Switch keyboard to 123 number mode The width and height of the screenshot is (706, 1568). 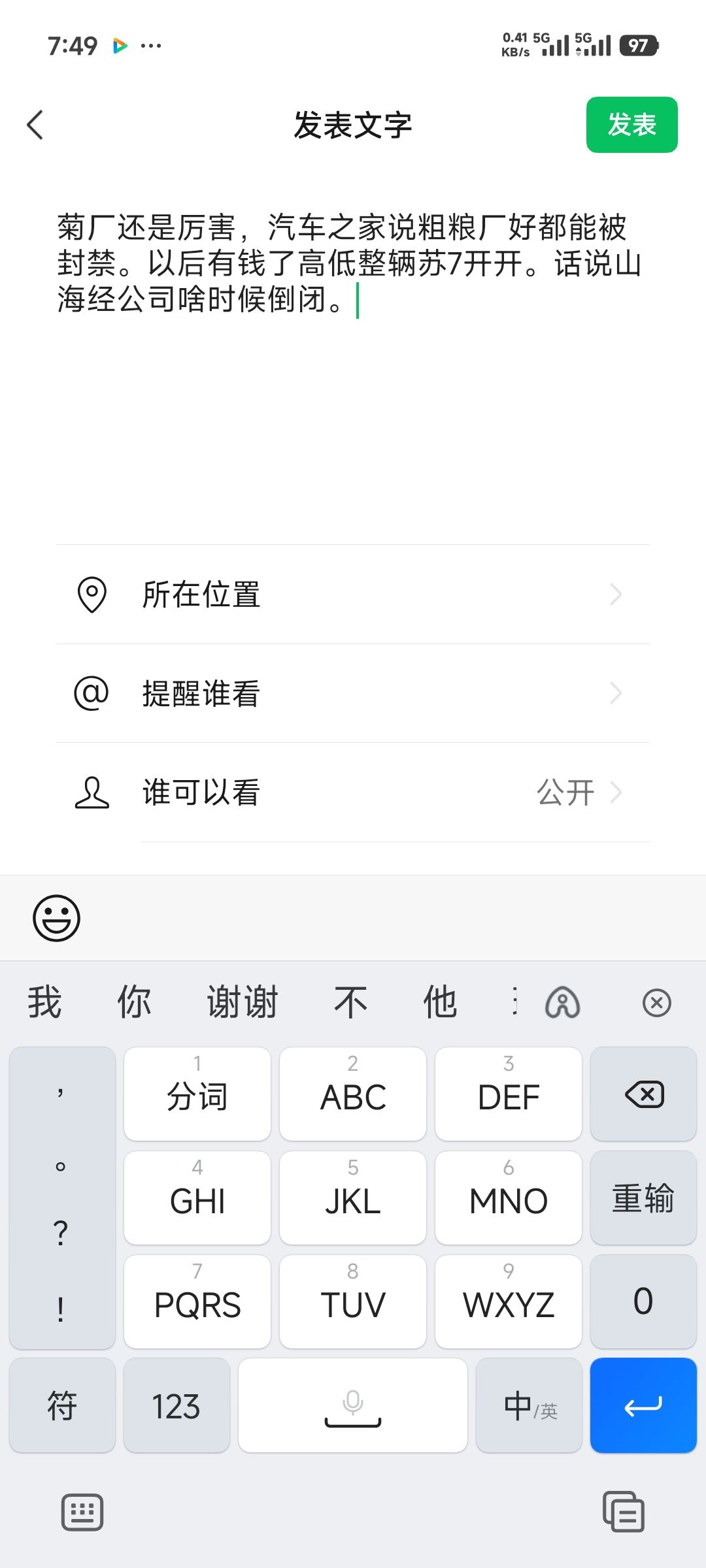click(176, 1405)
